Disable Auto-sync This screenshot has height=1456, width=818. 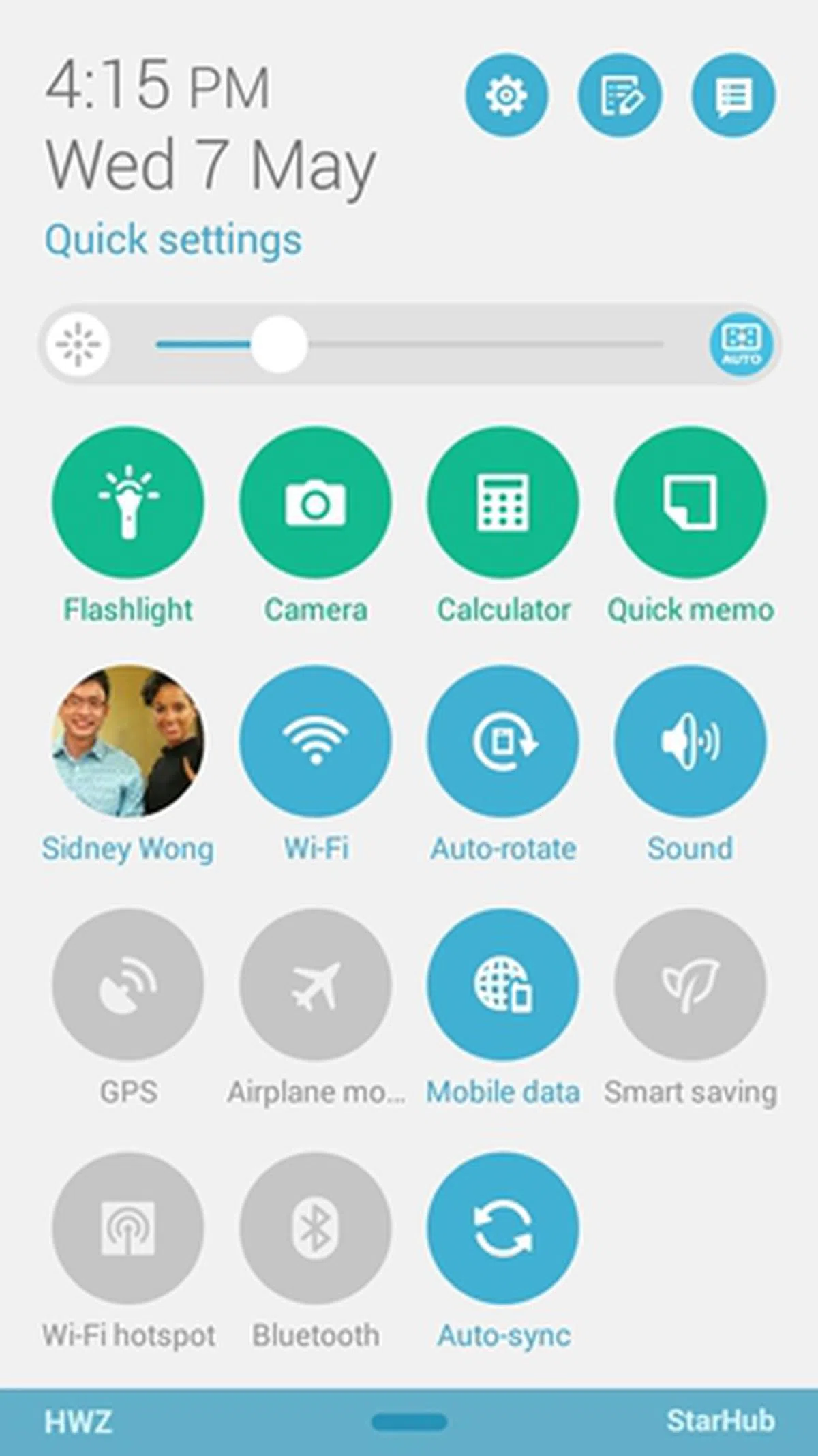point(503,1228)
